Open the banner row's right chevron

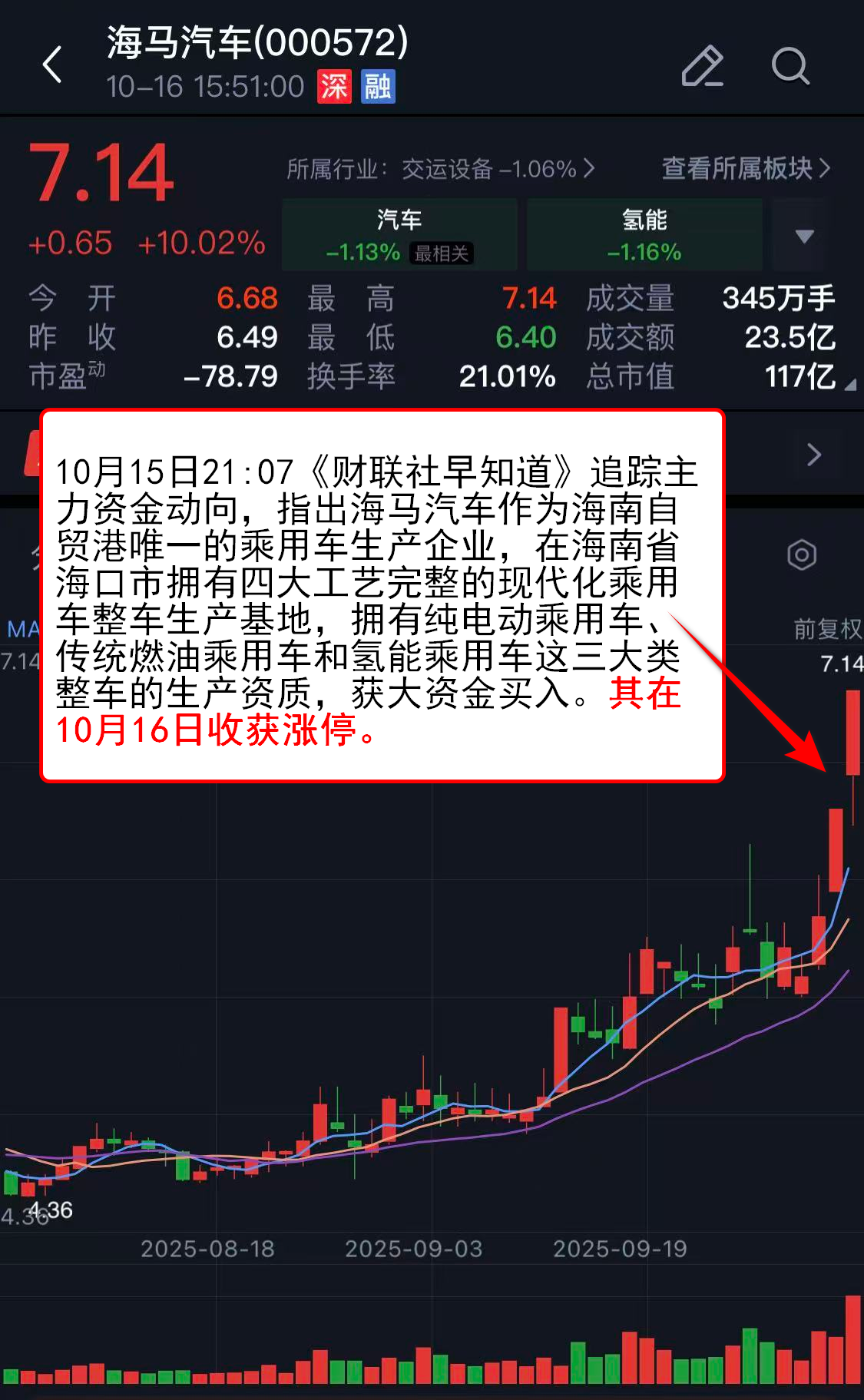coord(815,455)
